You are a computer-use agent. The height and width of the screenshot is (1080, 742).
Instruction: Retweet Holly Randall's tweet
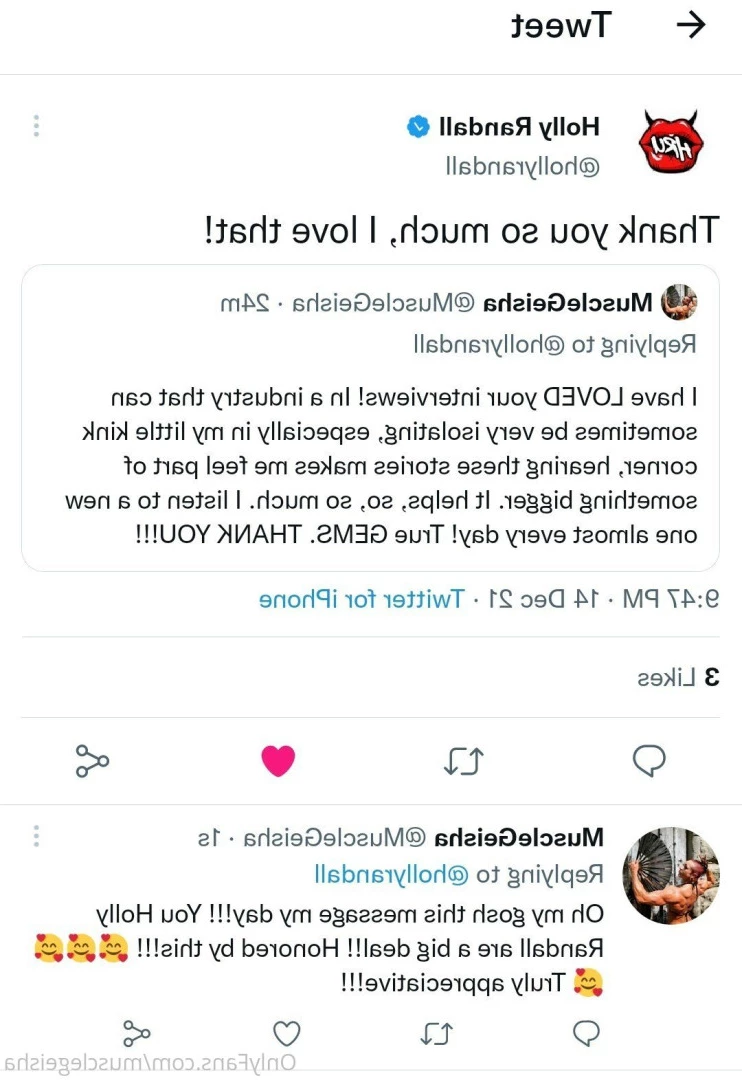[x=464, y=762]
